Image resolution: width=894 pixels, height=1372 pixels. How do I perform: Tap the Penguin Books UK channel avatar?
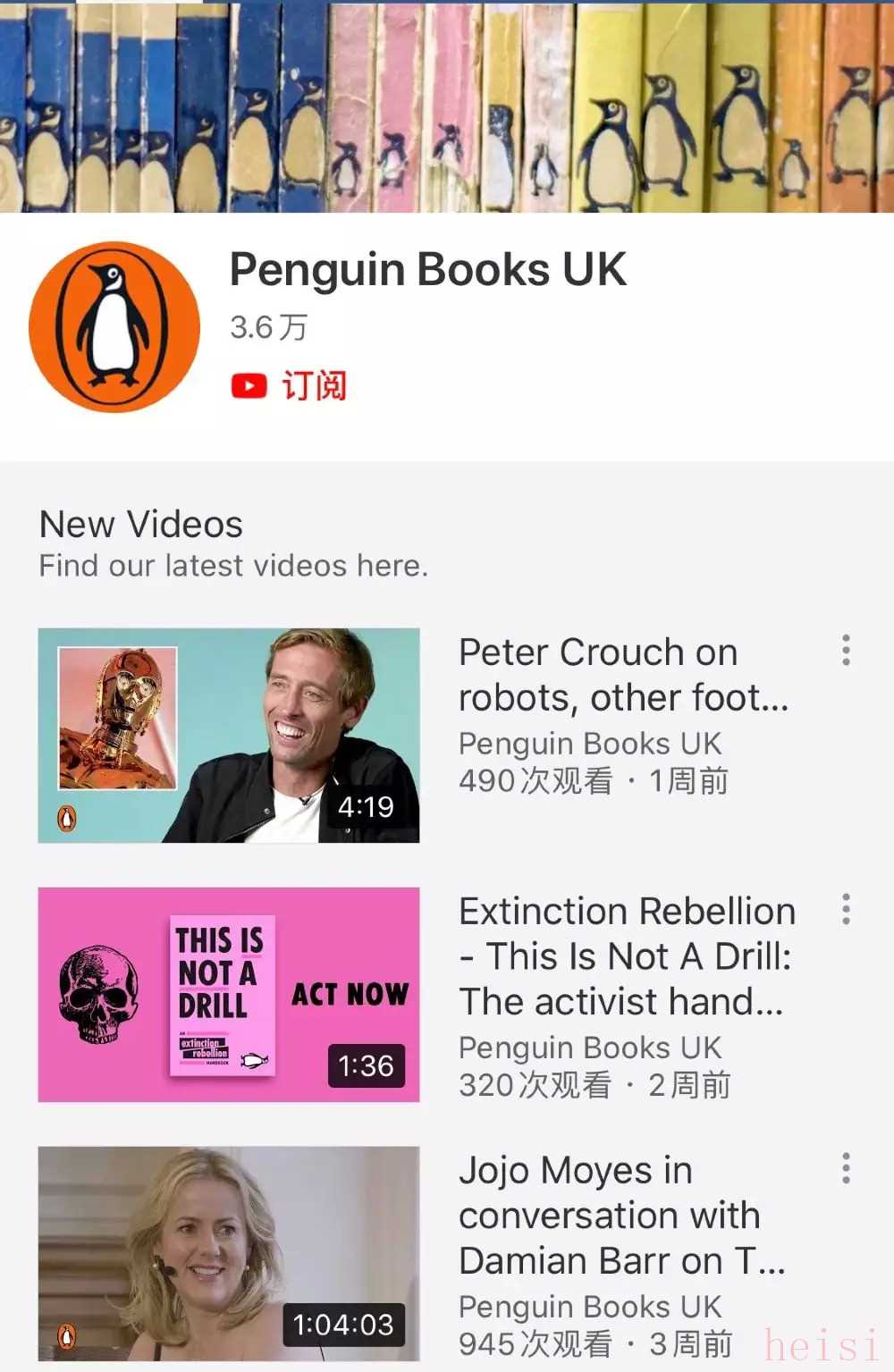tap(114, 326)
